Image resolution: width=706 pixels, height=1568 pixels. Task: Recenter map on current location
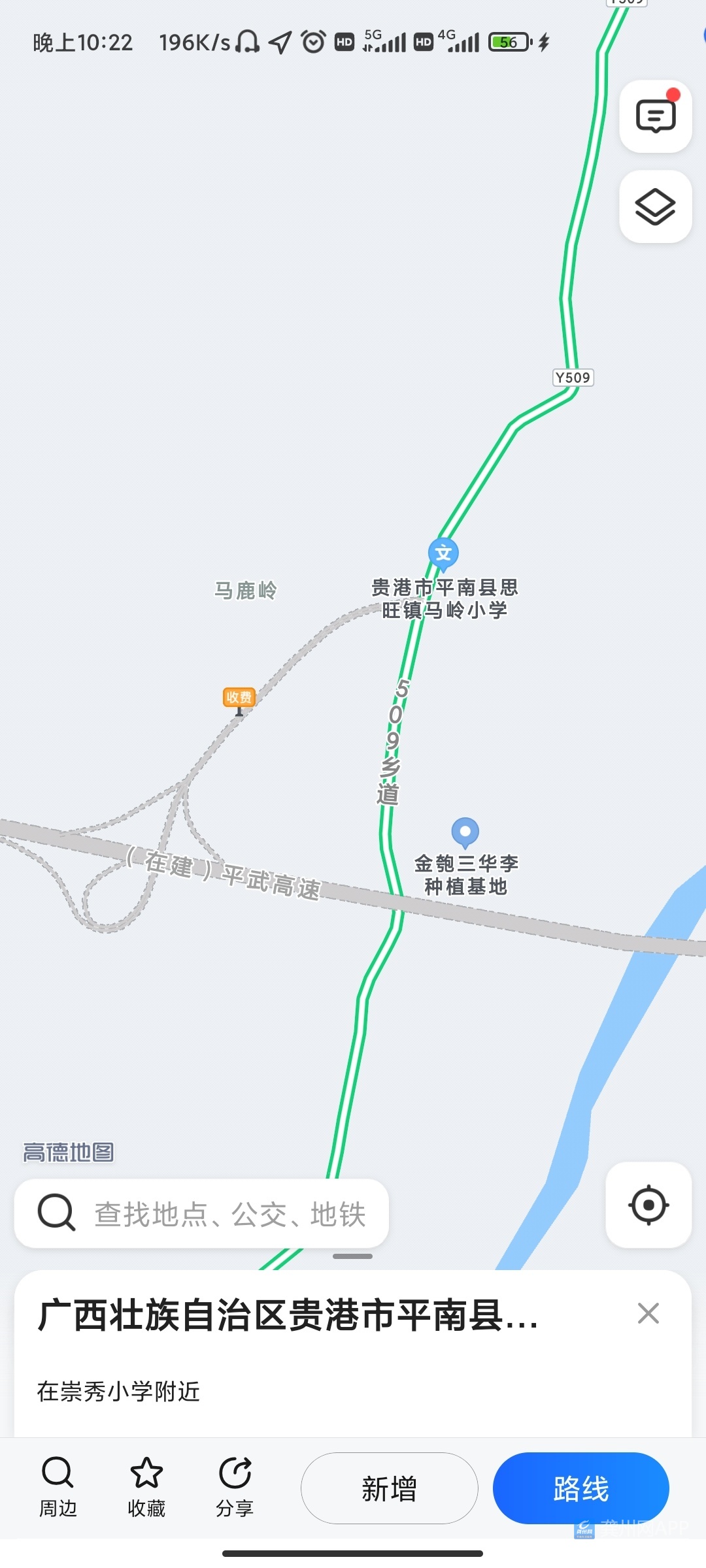point(648,1205)
